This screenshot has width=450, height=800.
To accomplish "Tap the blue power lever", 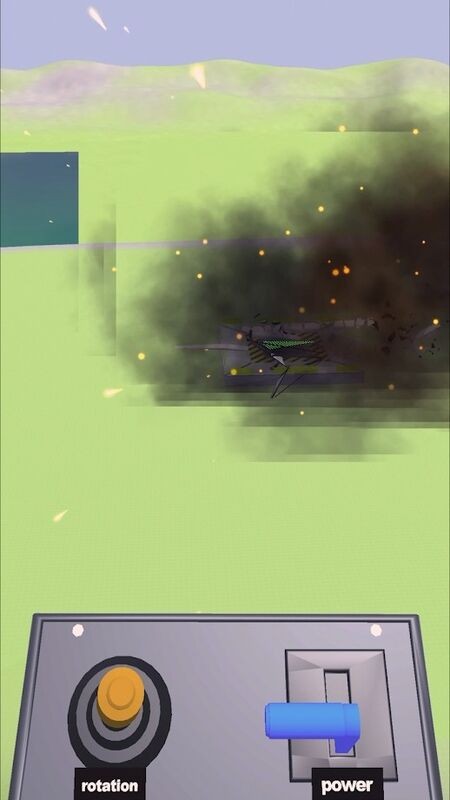I will [312, 723].
